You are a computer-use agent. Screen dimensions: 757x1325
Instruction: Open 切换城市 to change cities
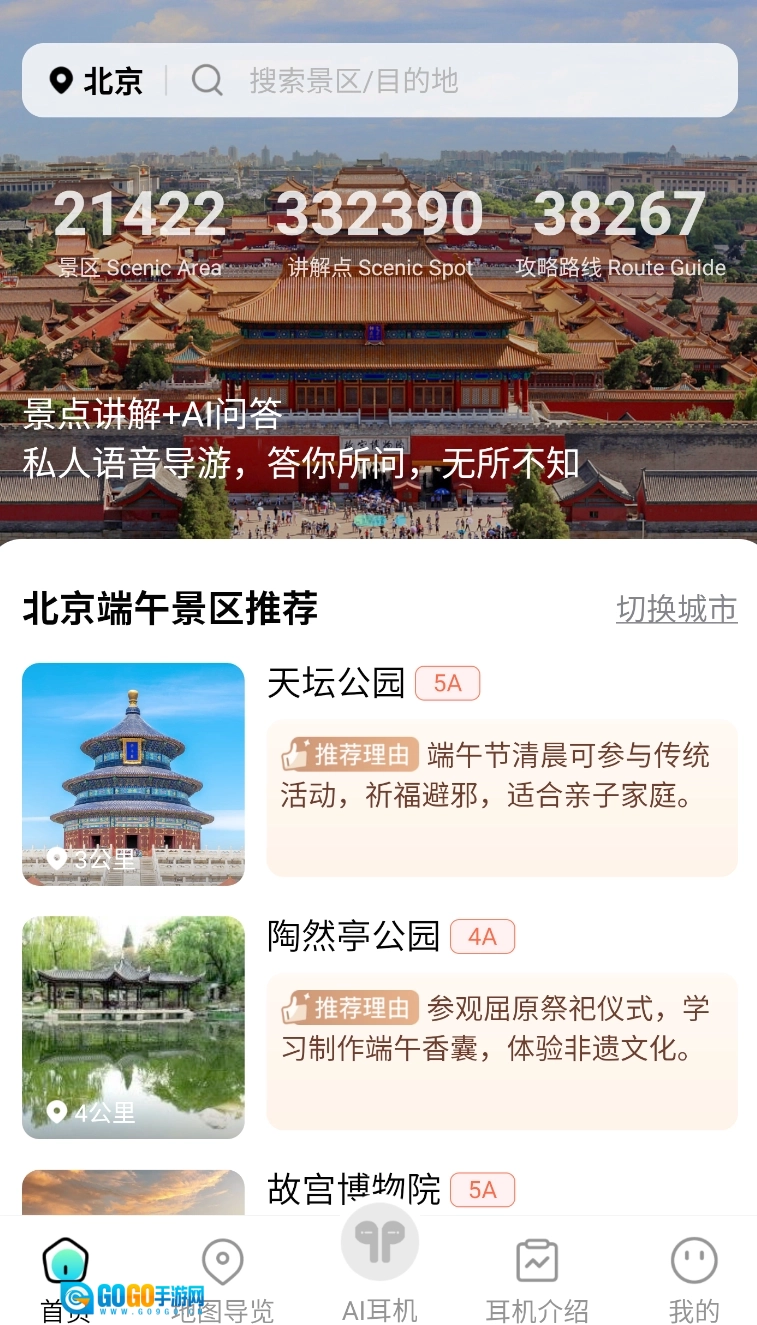pyautogui.click(x=677, y=608)
